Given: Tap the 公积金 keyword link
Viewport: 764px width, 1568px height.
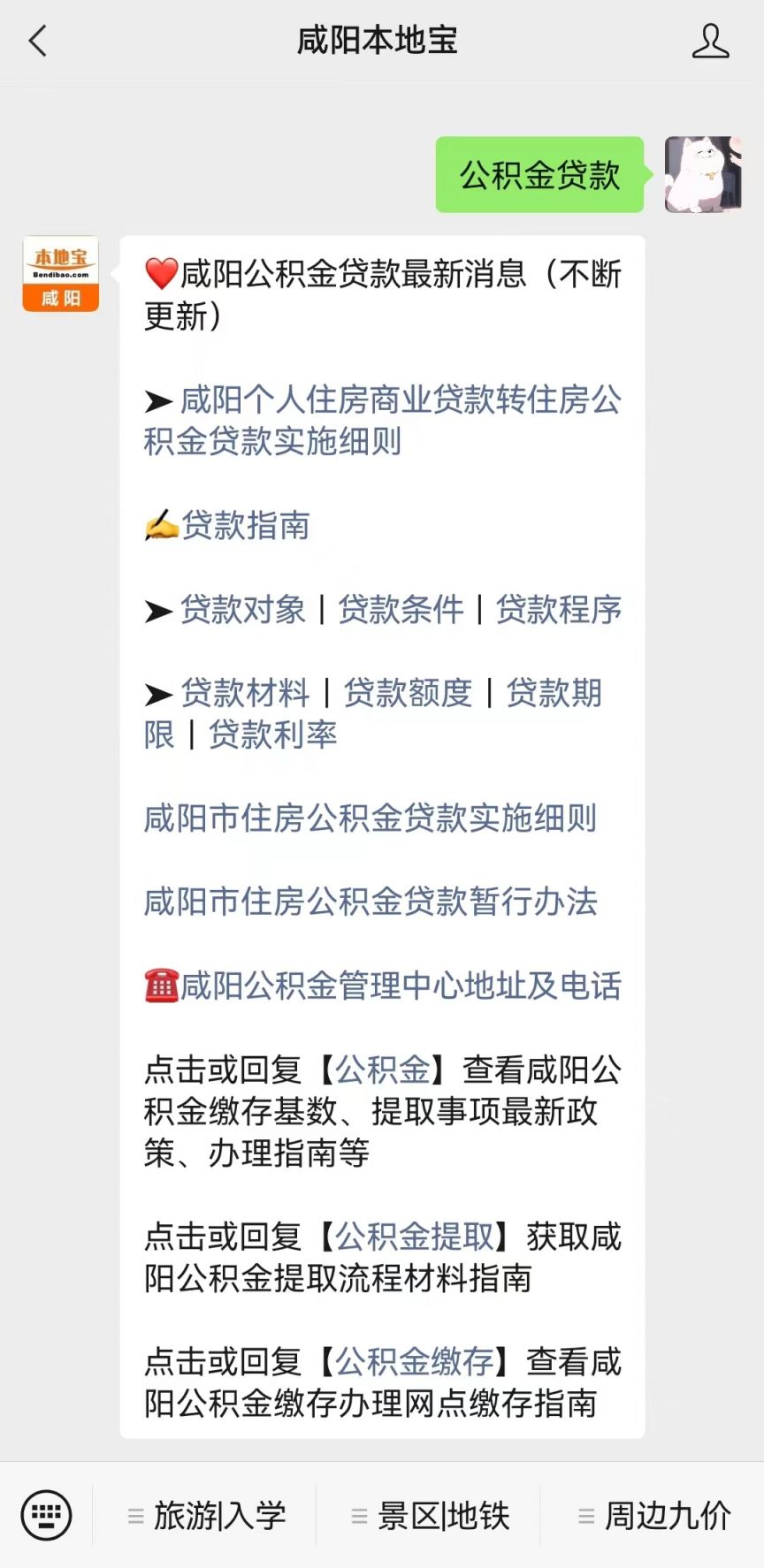Looking at the screenshot, I should point(382,1069).
